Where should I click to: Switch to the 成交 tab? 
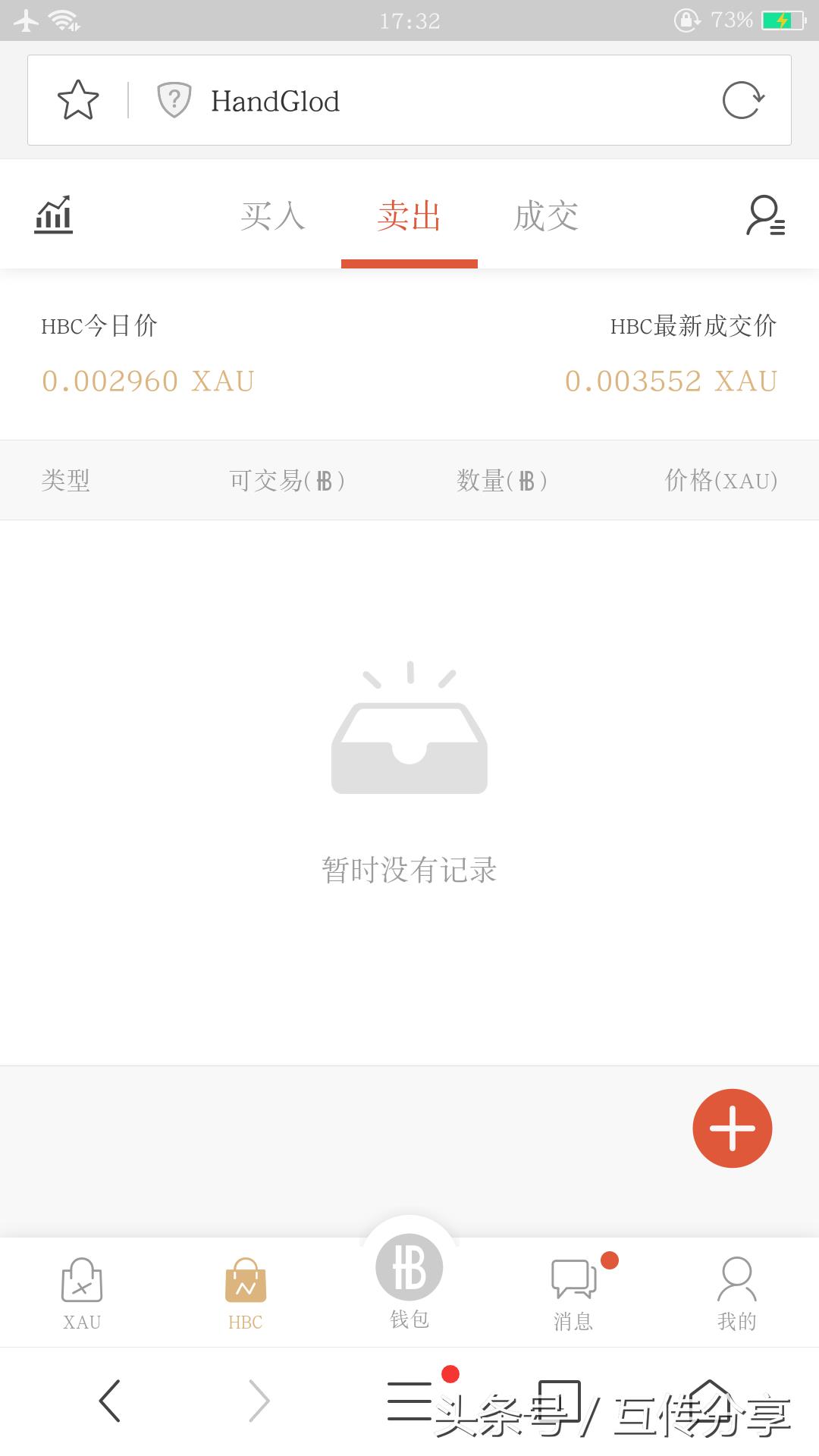[x=546, y=216]
